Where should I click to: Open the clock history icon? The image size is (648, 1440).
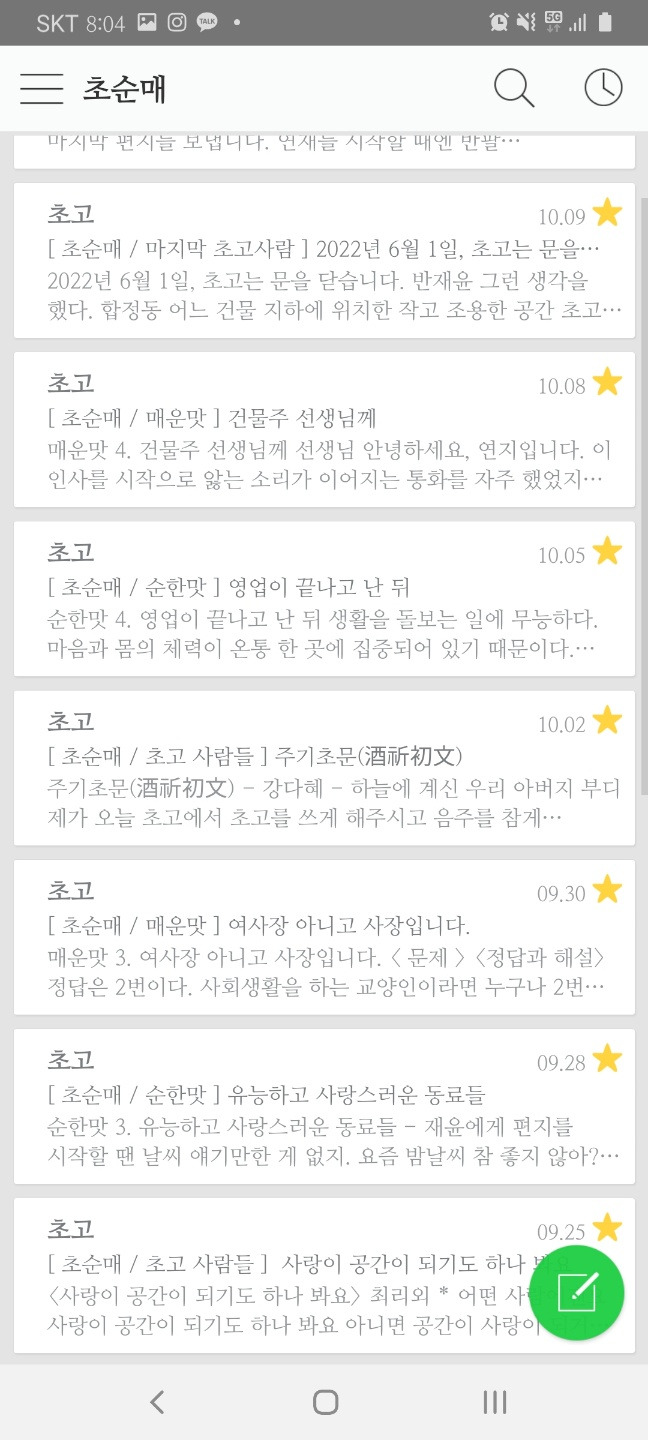[x=603, y=88]
